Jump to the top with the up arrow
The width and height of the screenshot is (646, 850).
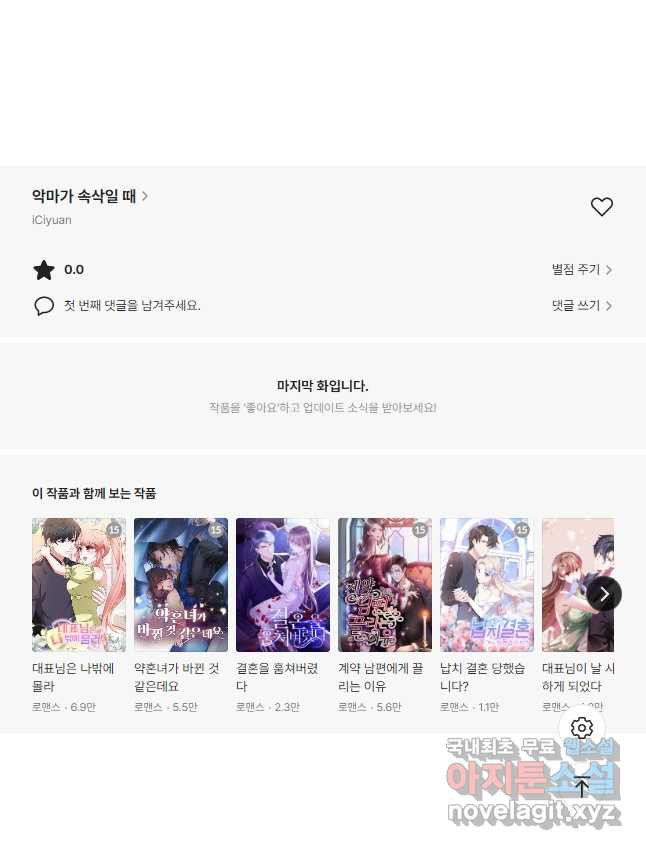point(582,786)
